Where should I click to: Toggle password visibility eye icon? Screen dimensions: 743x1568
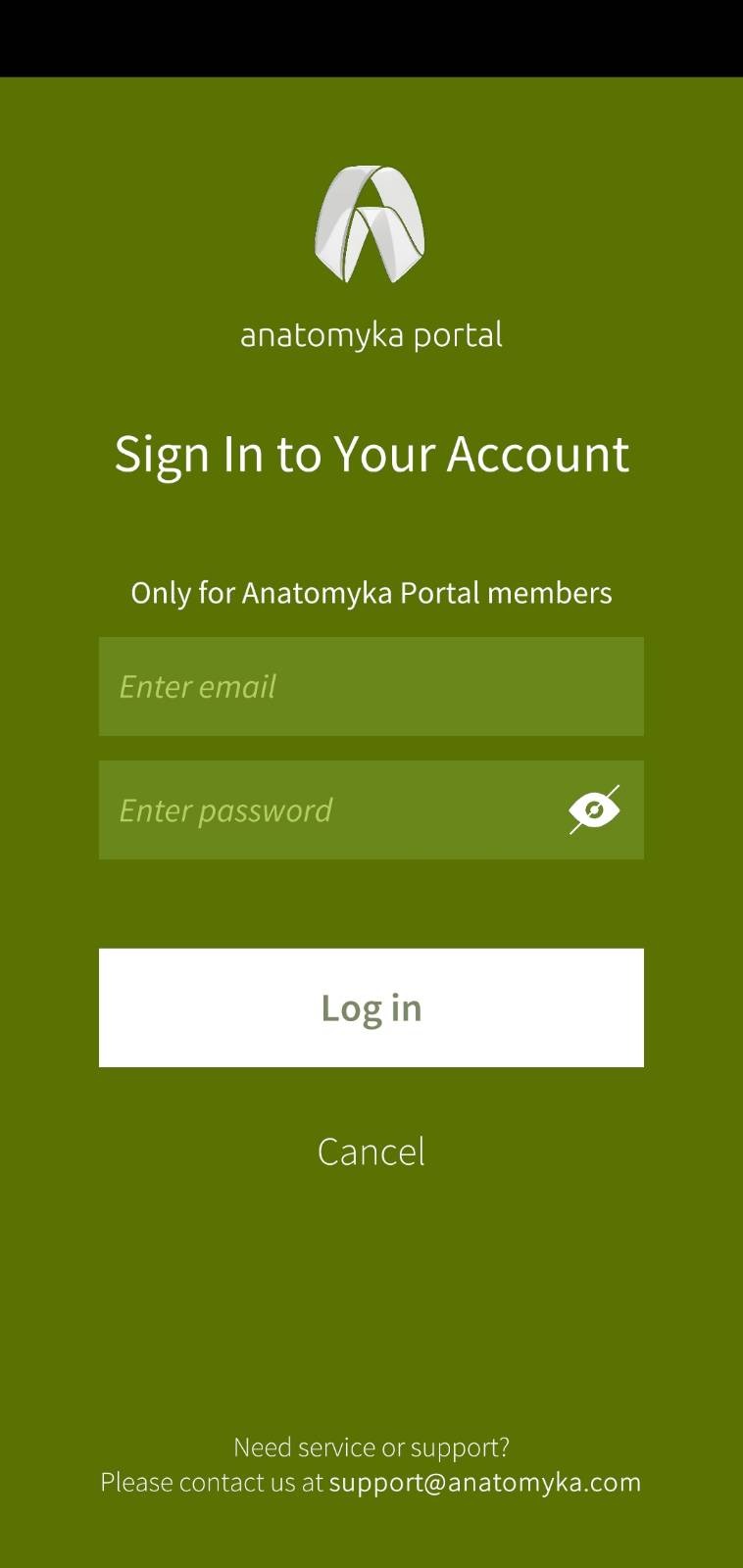[594, 809]
